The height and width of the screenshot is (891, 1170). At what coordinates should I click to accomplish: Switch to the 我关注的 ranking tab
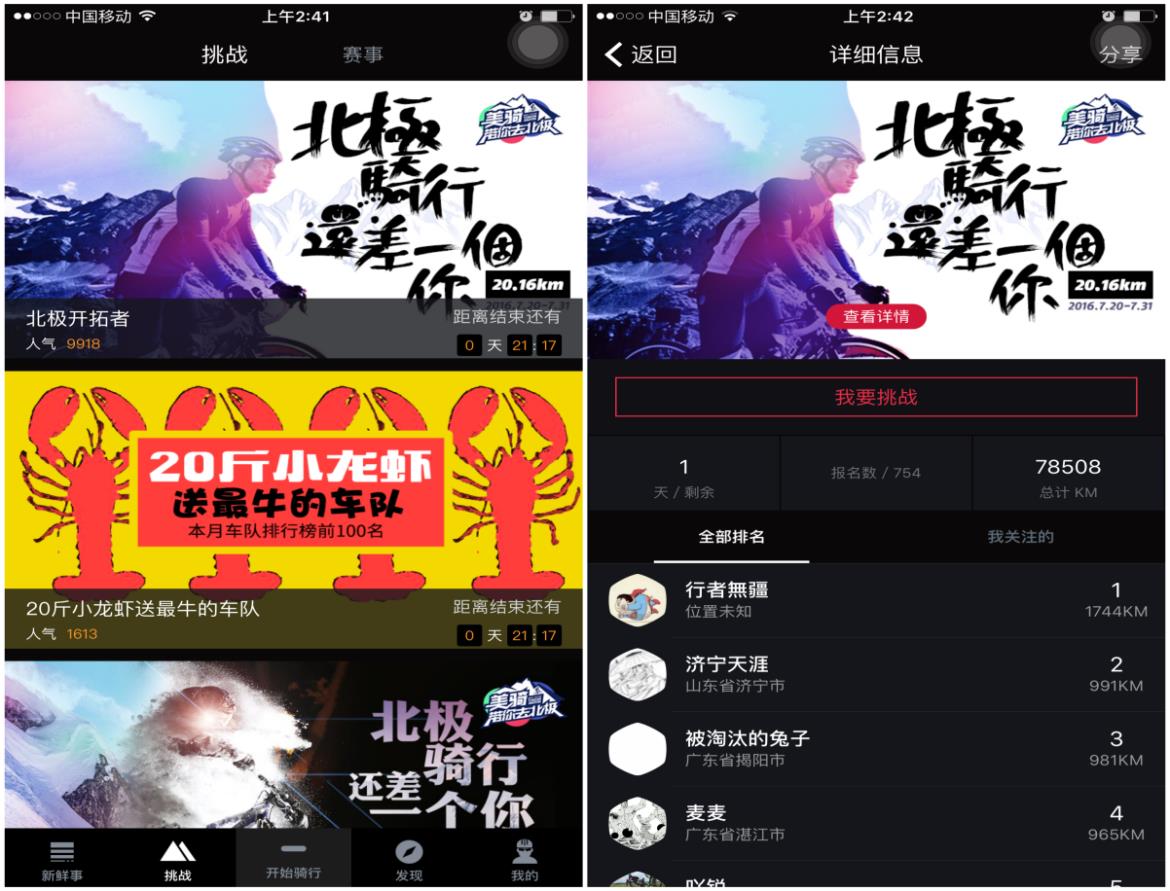pos(1020,537)
